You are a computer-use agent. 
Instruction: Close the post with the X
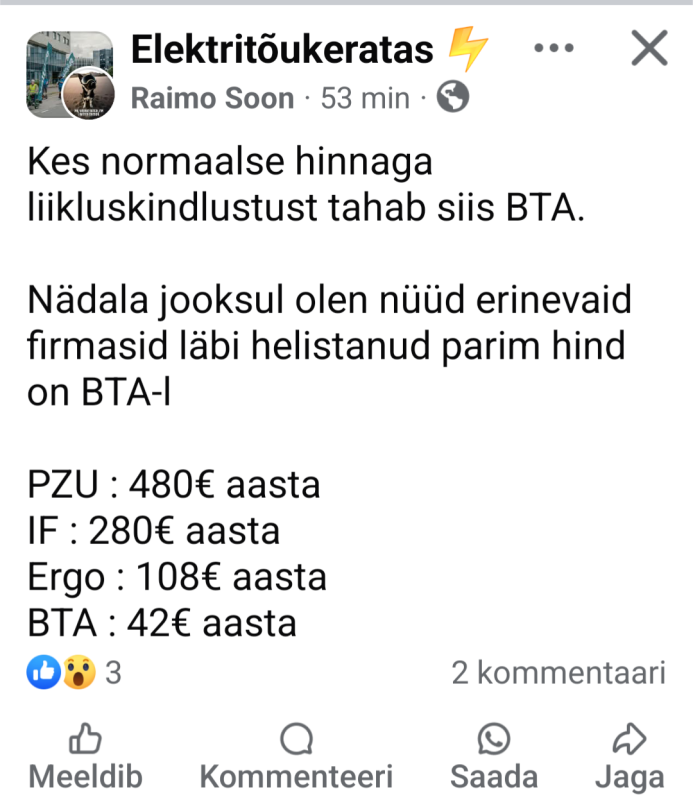point(649,47)
